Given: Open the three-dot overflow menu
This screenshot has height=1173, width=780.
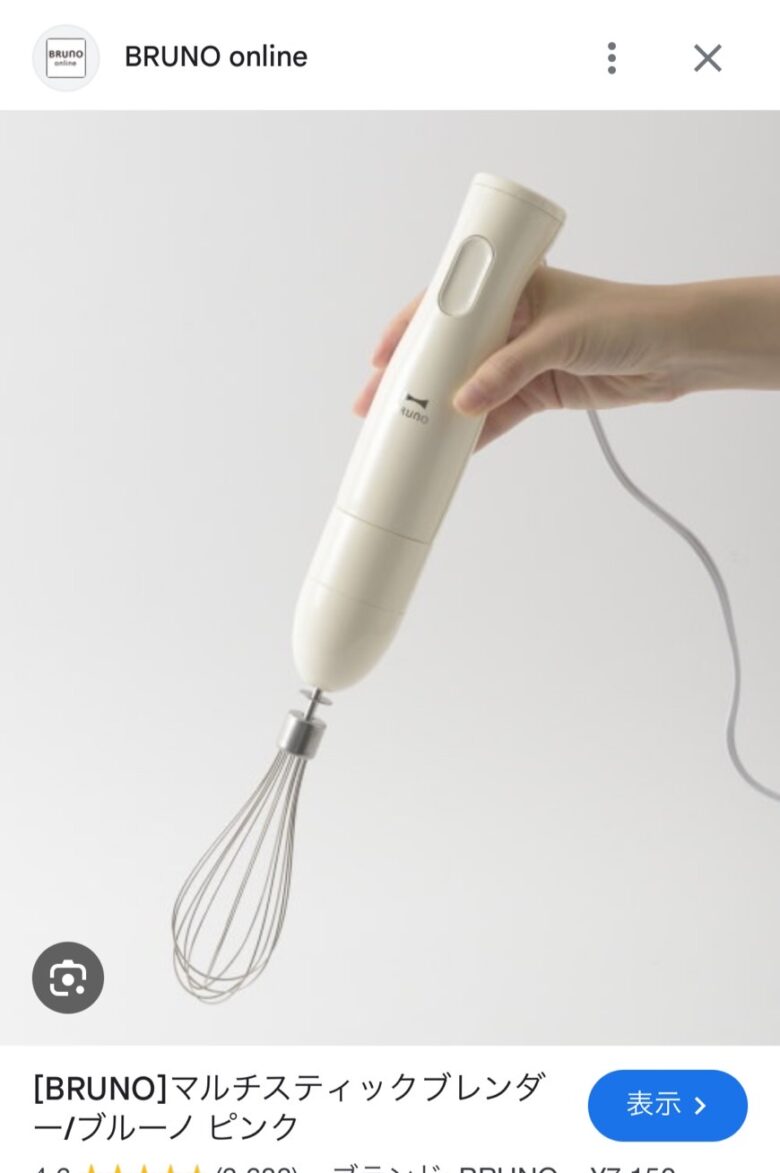Looking at the screenshot, I should point(611,58).
